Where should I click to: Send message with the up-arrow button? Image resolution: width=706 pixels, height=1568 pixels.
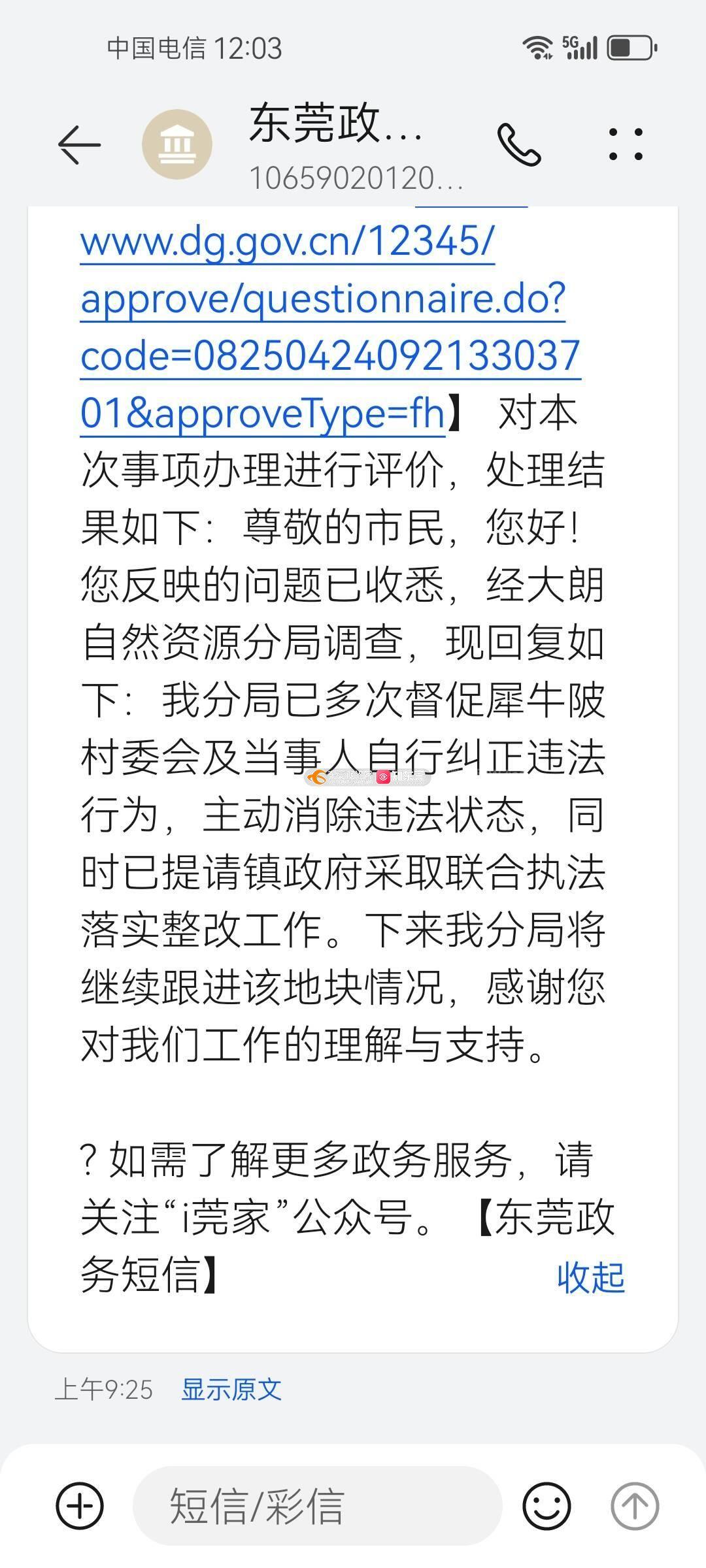tap(634, 1506)
